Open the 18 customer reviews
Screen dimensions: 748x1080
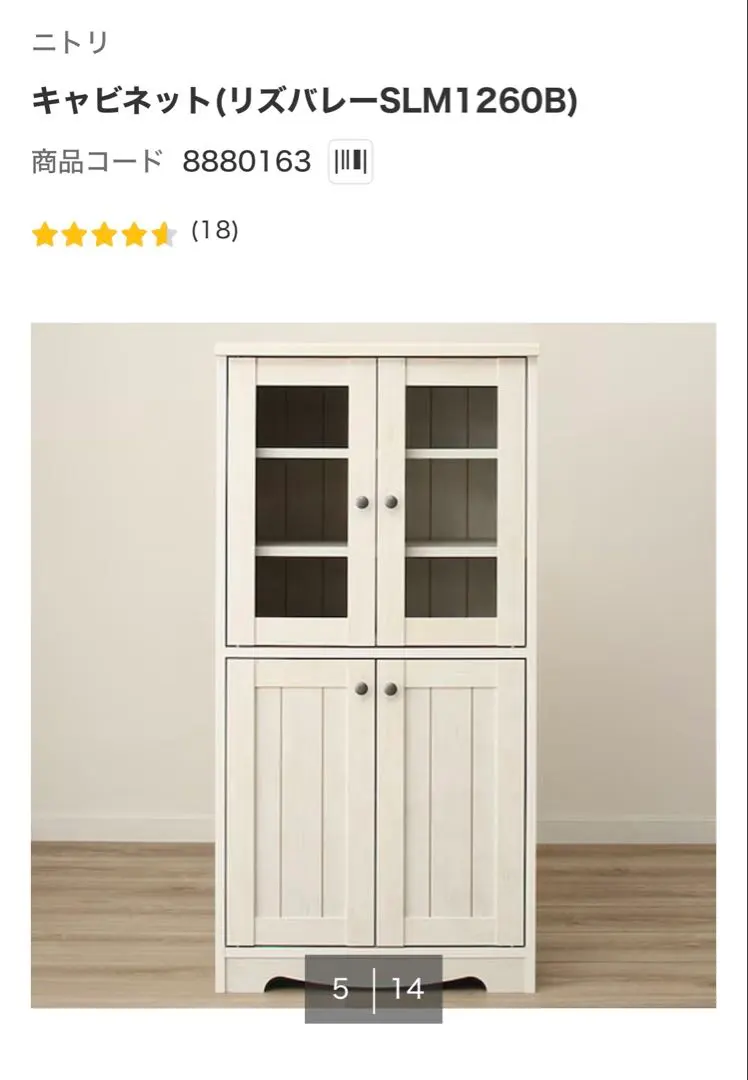tap(214, 231)
